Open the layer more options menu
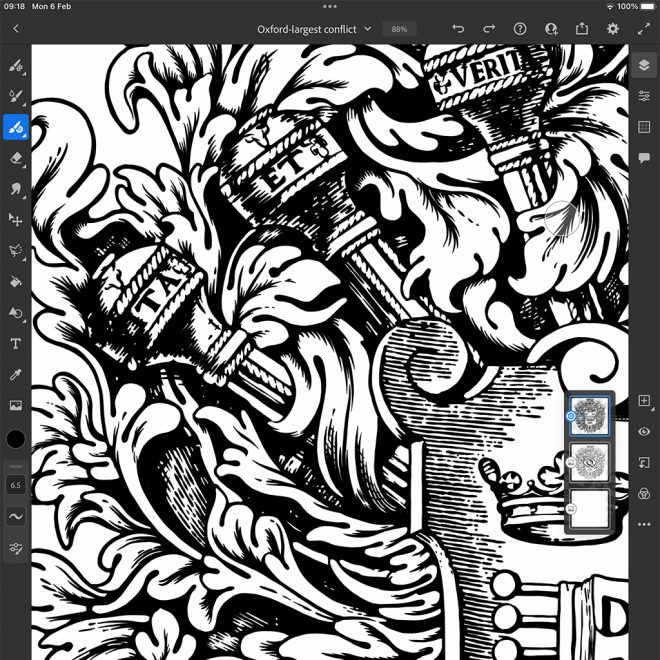 644,524
